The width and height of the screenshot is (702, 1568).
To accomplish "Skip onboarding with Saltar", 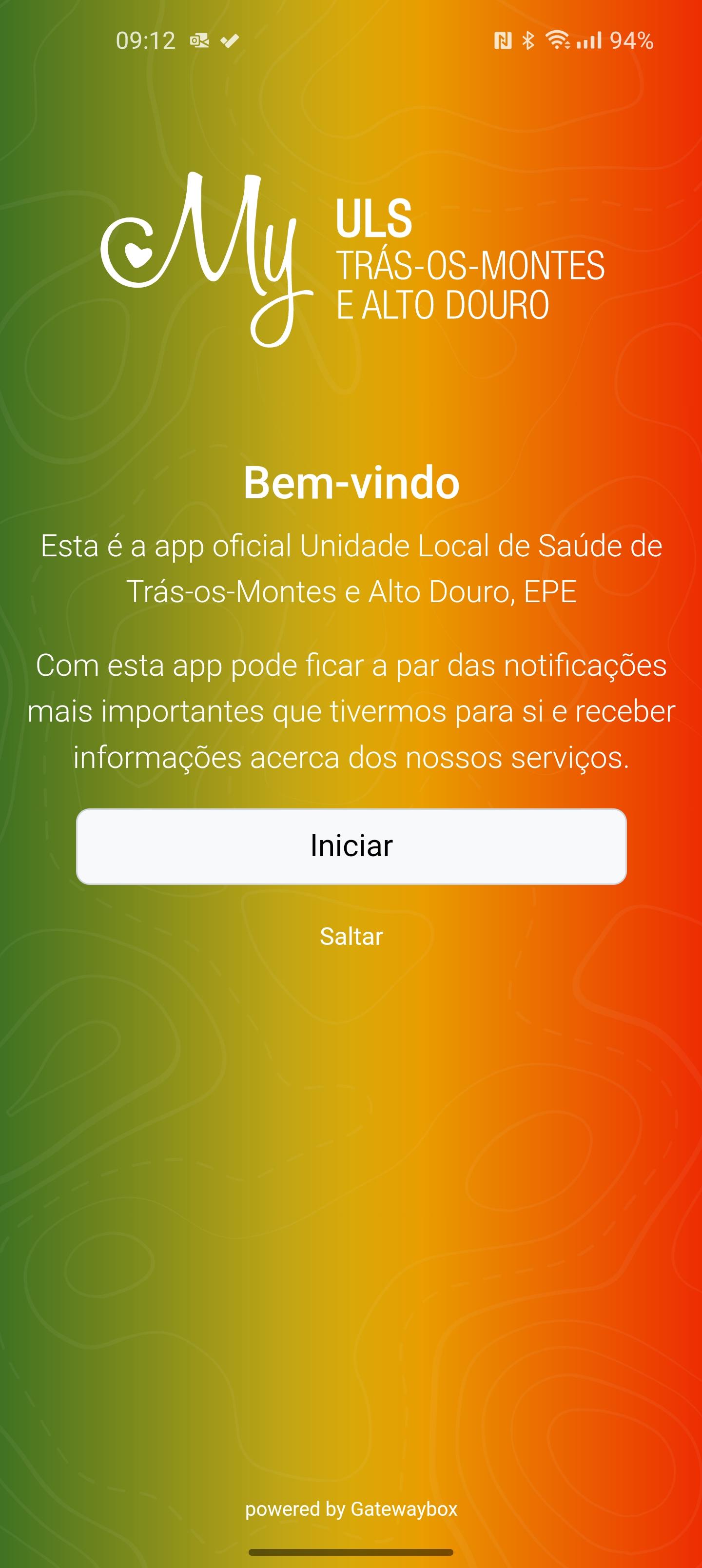I will click(x=351, y=936).
